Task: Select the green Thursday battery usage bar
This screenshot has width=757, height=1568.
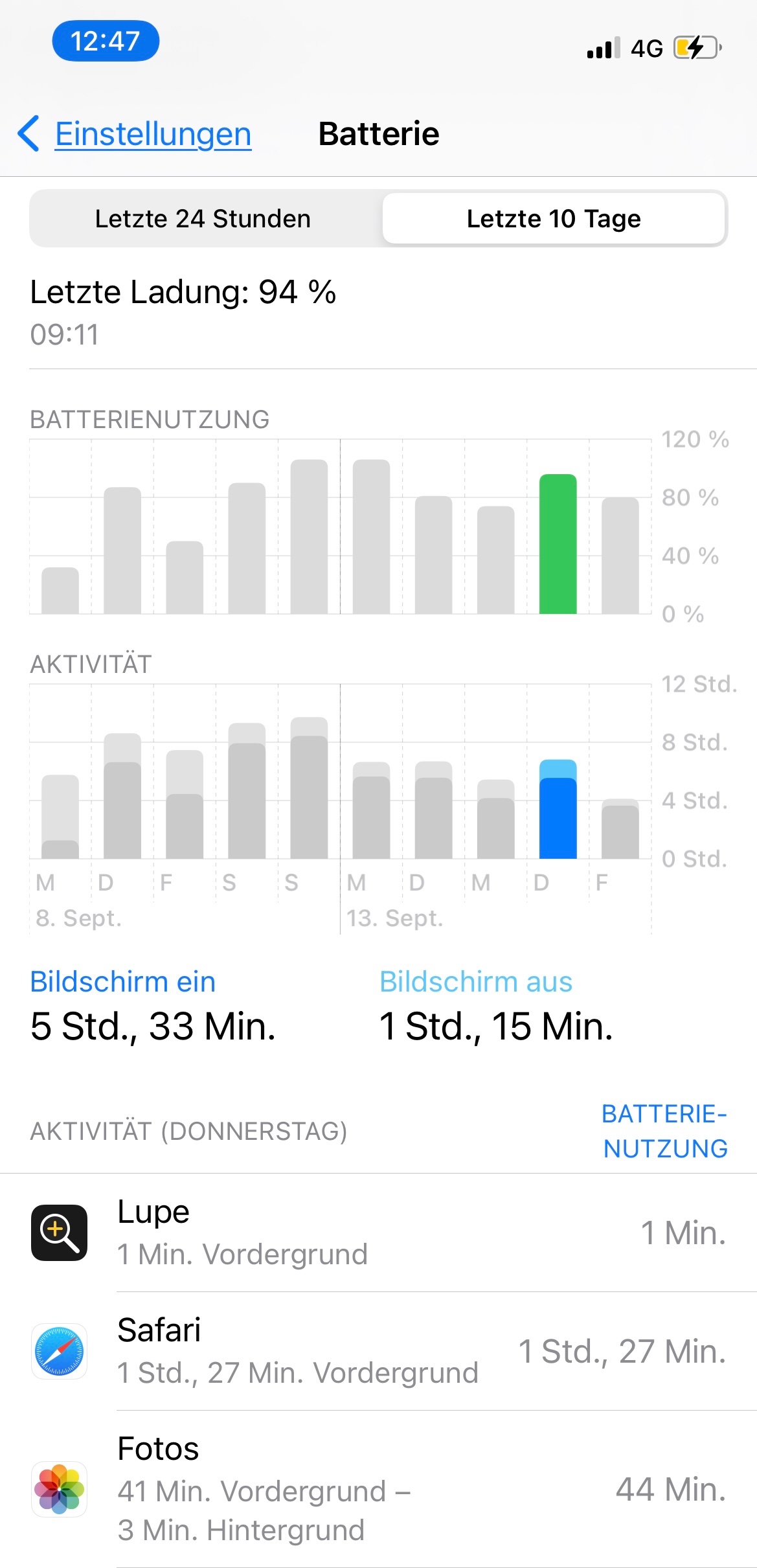Action: click(558, 544)
